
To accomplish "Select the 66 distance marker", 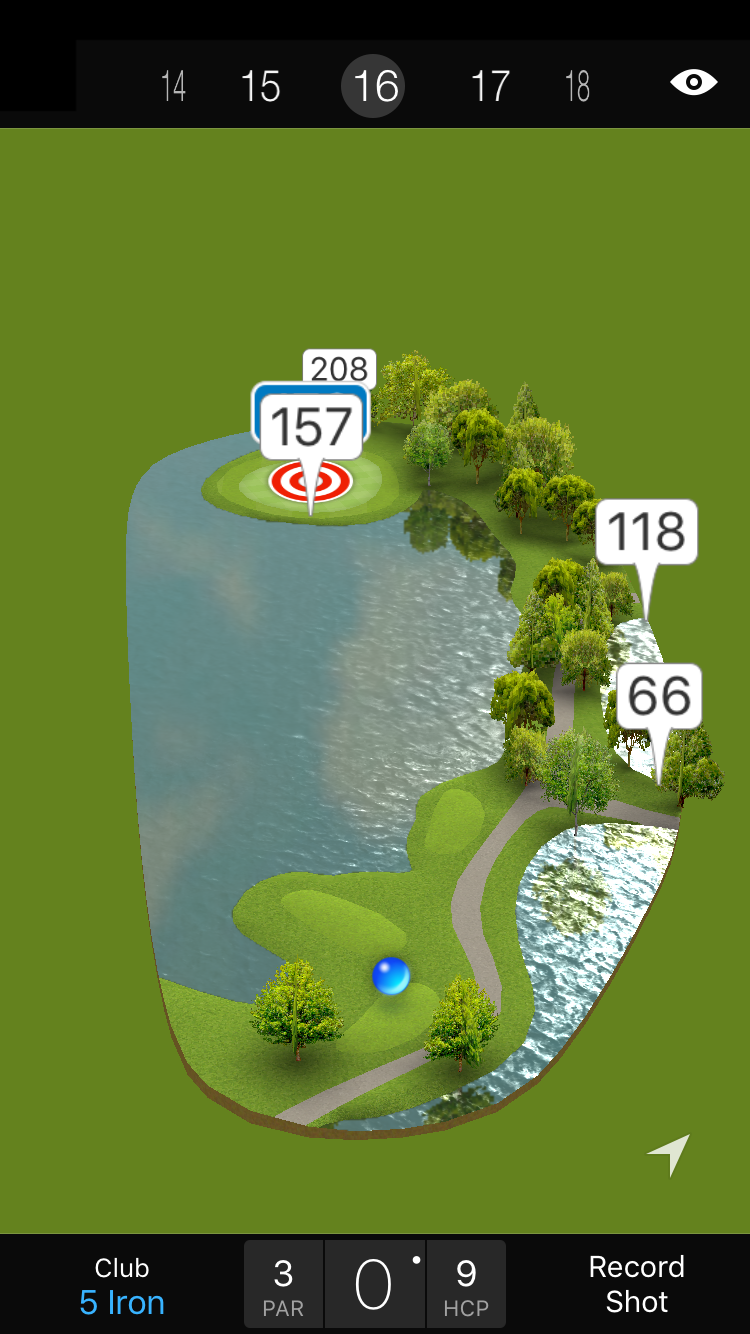I will [659, 696].
